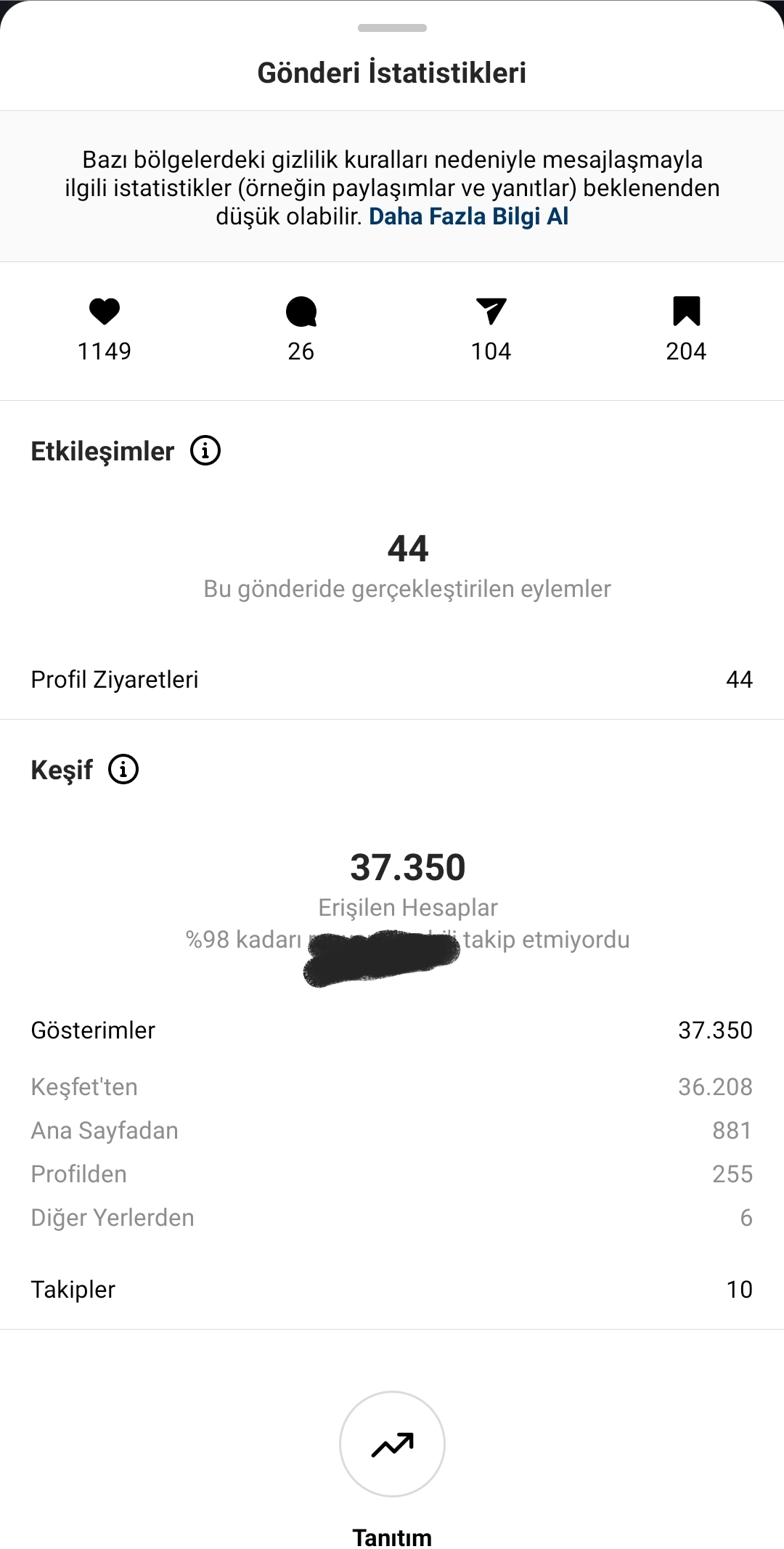Tap the info icon next to Etkileşimler
Screen dimensions: 784x1549
click(205, 451)
